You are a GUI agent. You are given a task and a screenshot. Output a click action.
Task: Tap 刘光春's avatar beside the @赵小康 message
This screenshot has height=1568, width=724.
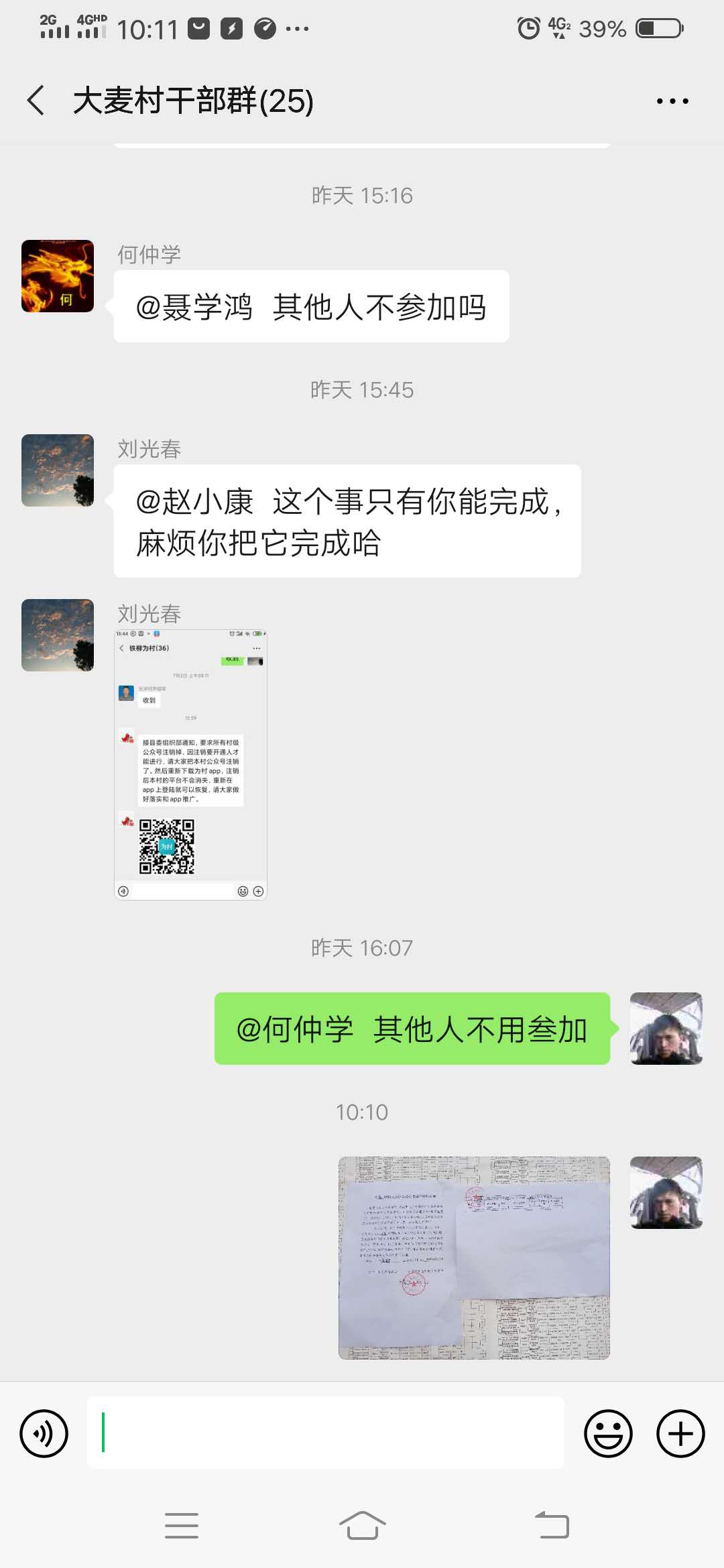58,470
